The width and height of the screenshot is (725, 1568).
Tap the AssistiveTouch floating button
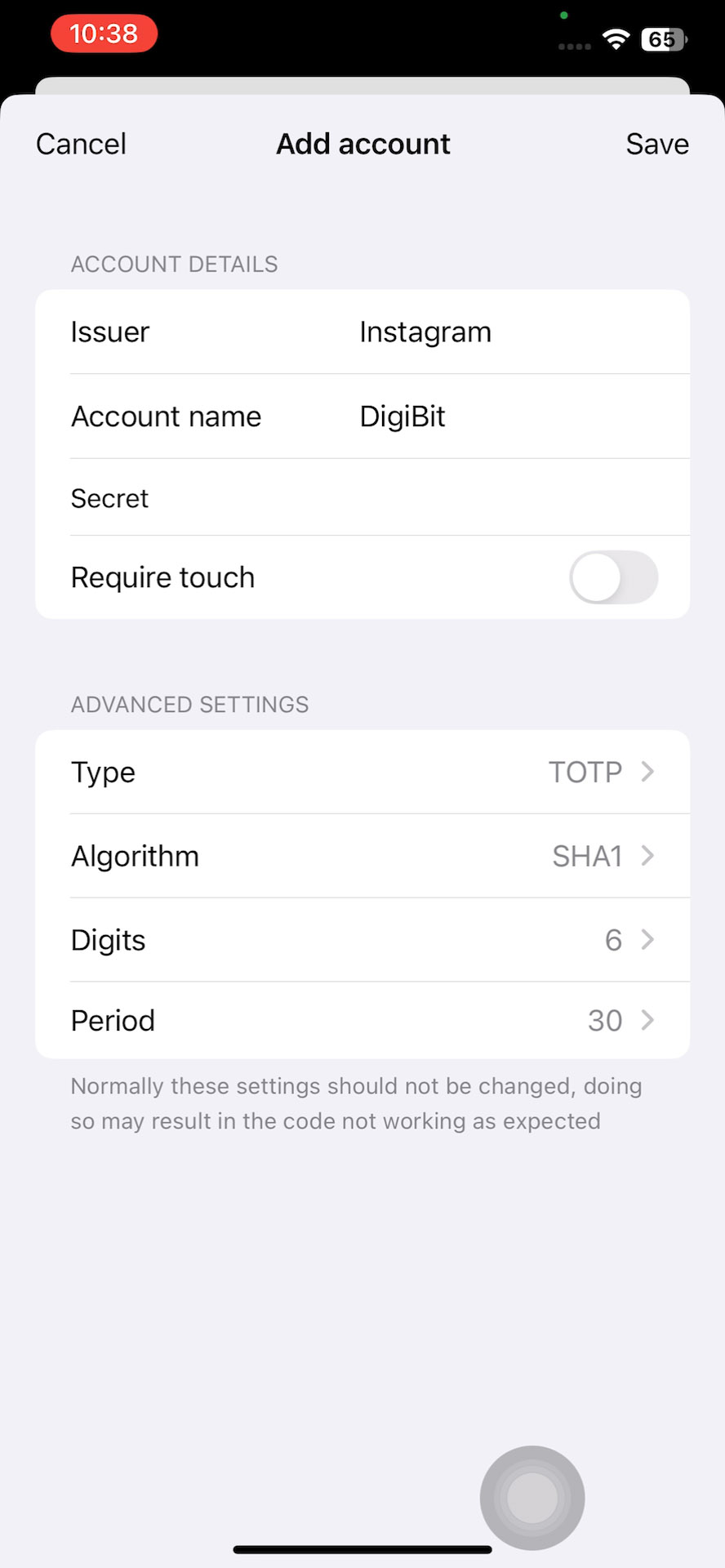532,1498
